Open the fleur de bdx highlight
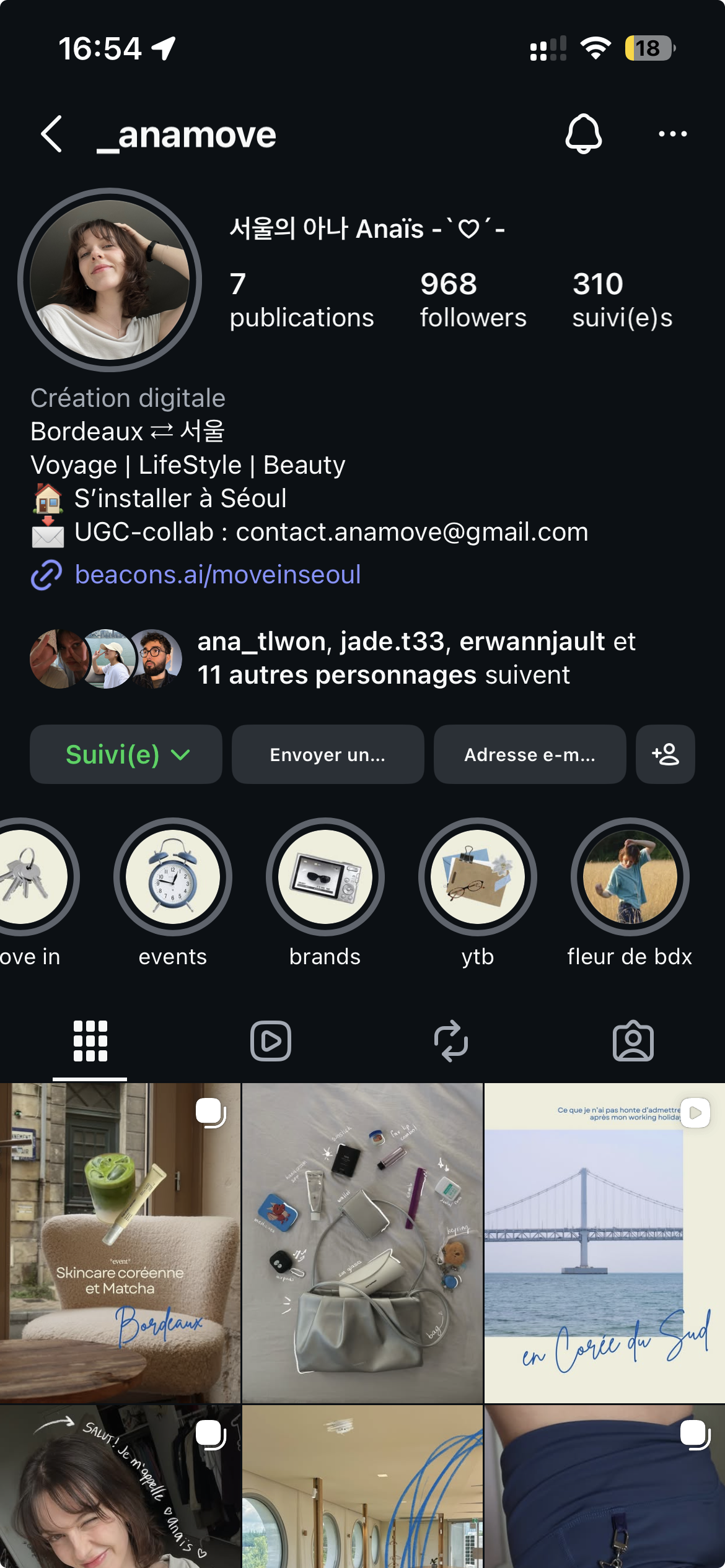This screenshot has height=1568, width=725. (630, 877)
